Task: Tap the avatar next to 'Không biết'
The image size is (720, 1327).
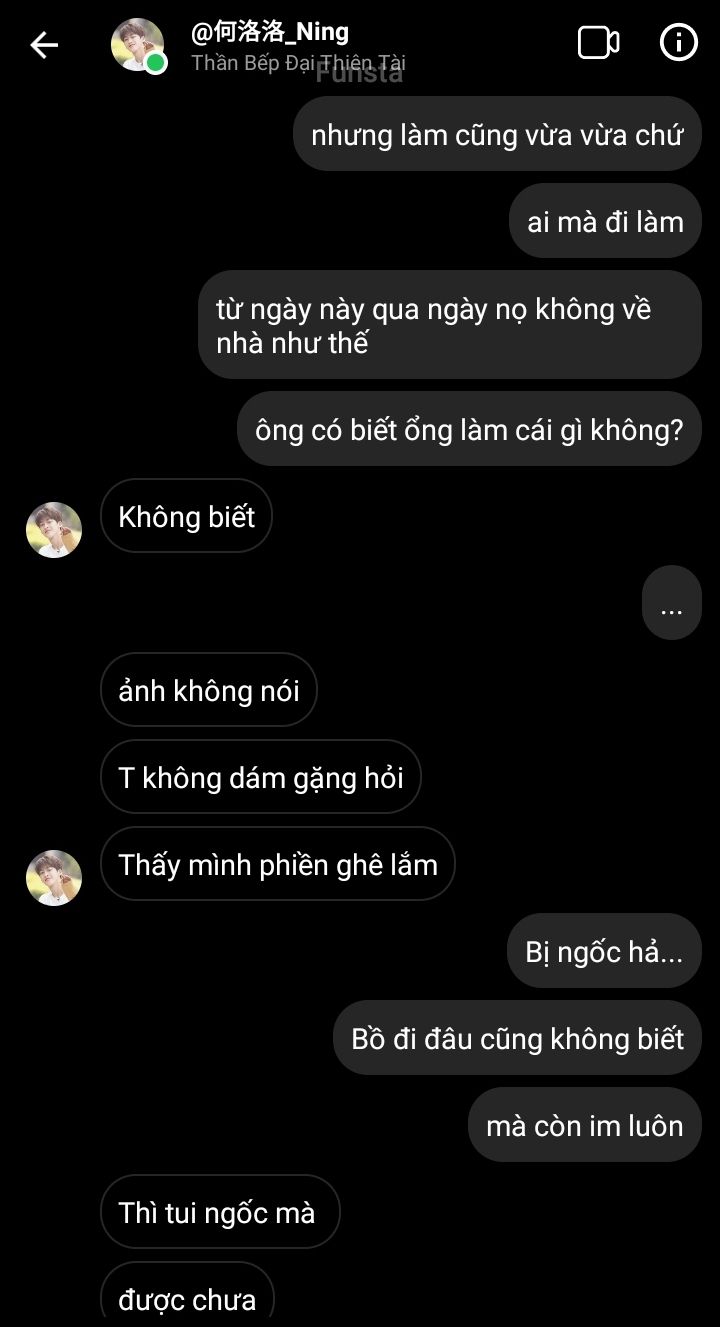Action: 54,530
